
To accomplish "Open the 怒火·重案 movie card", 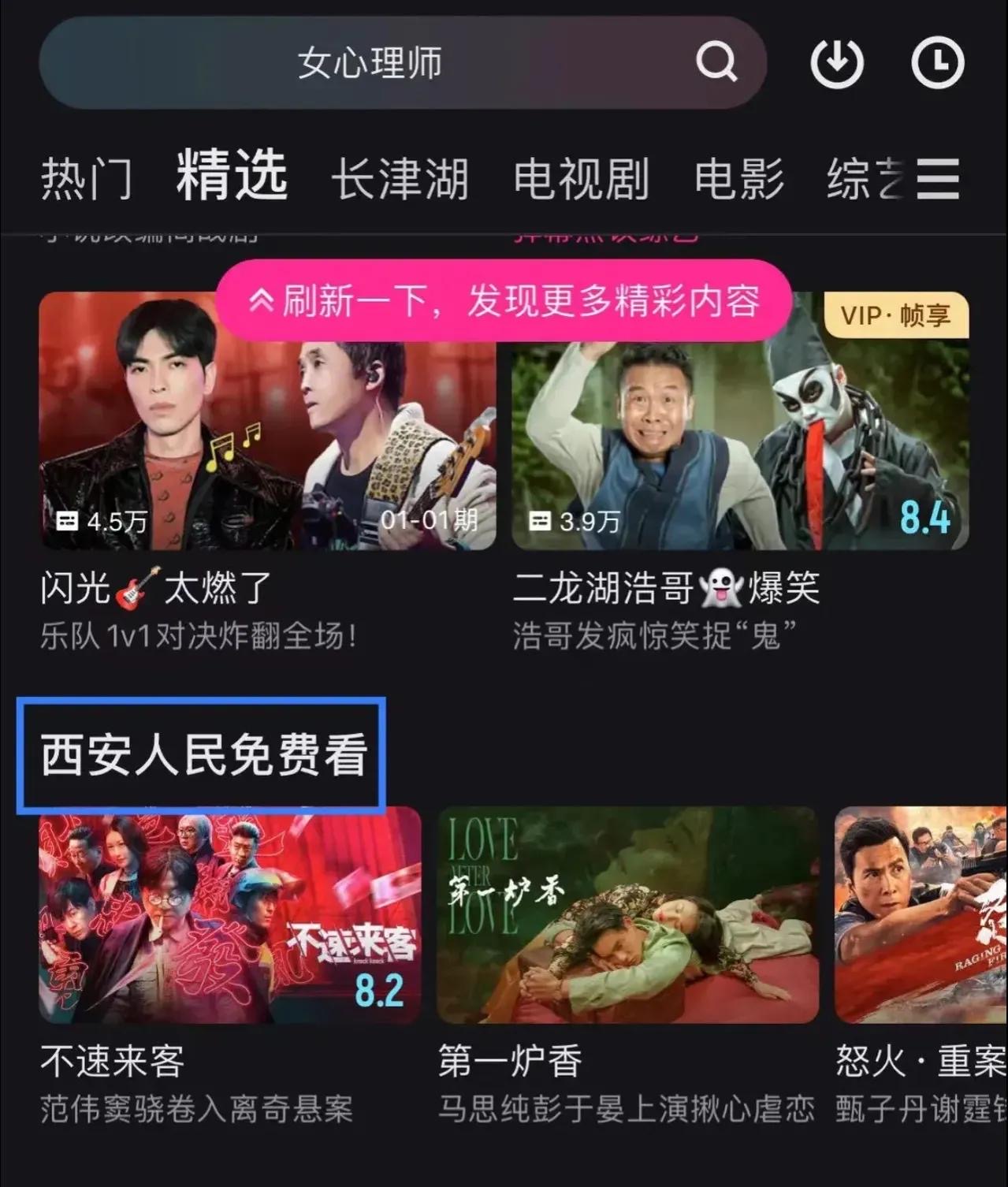I will [x=921, y=914].
